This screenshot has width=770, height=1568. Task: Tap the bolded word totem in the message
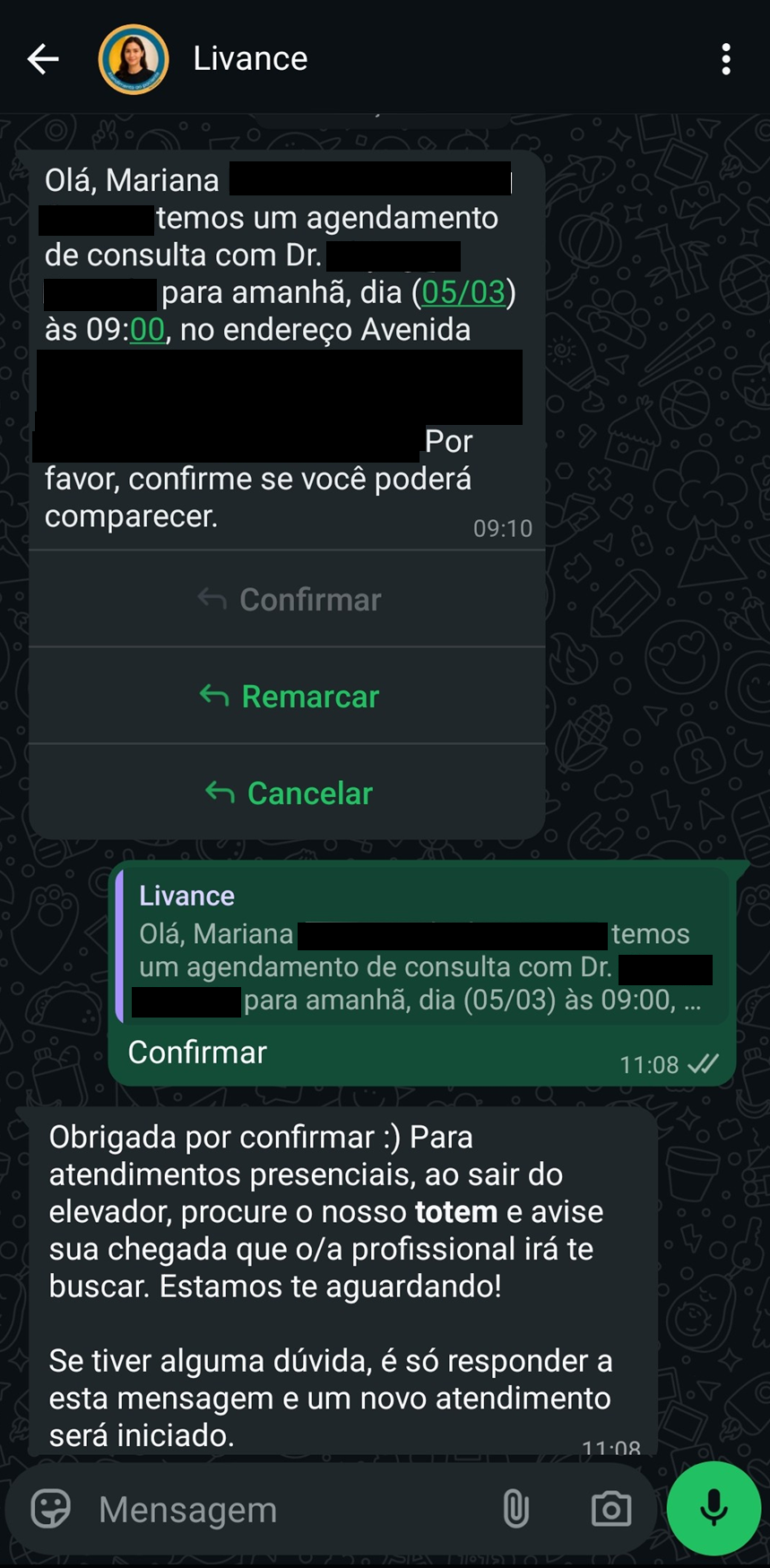(456, 1211)
